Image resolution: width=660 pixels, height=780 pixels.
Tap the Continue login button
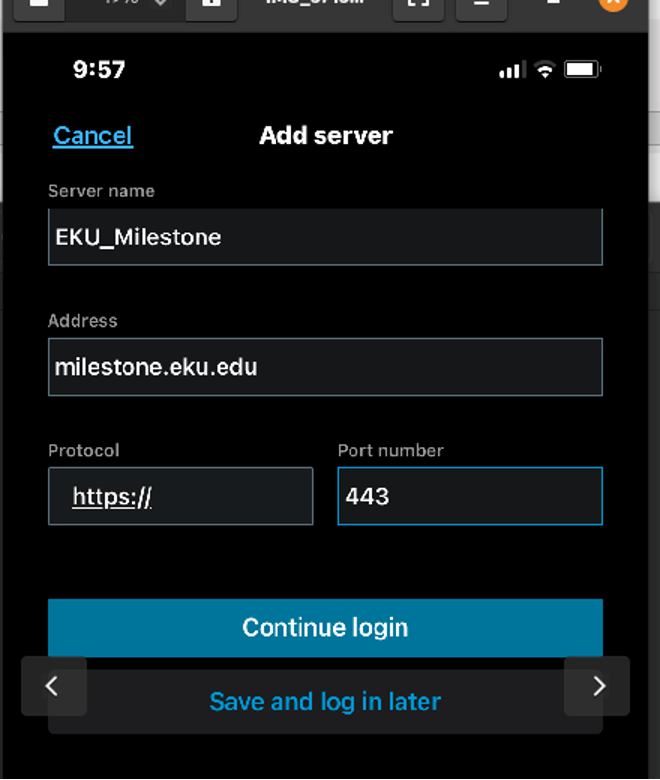click(325, 628)
